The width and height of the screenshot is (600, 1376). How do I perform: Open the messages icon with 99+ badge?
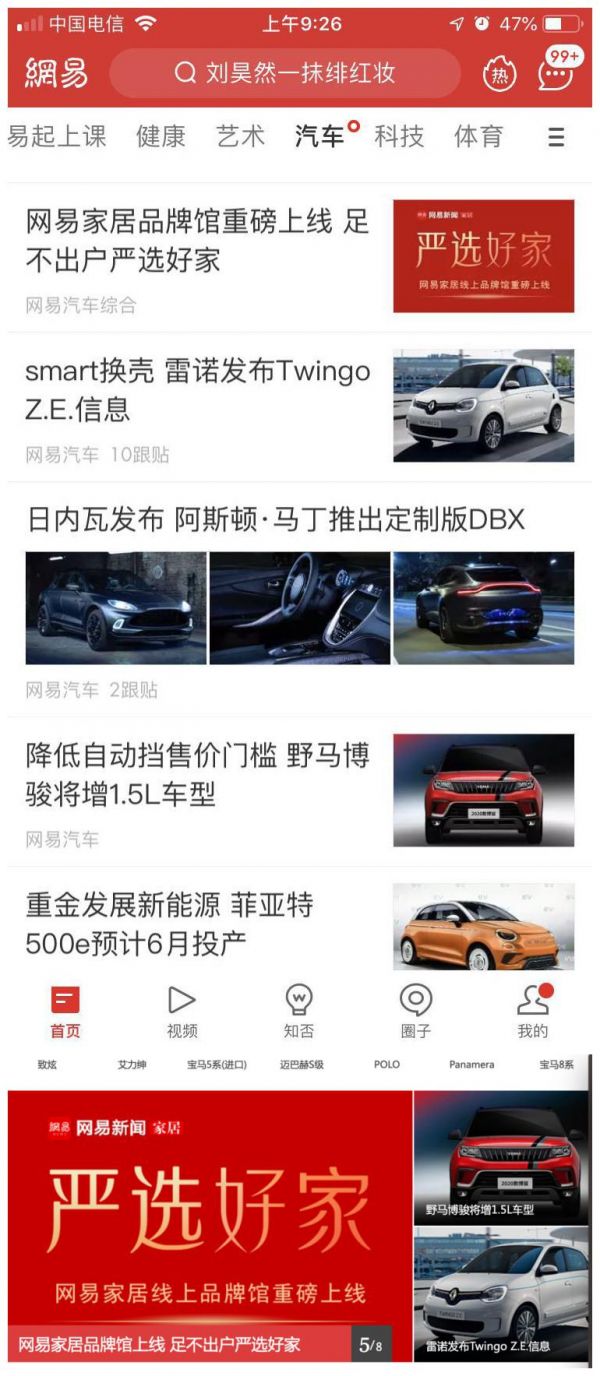click(x=555, y=72)
